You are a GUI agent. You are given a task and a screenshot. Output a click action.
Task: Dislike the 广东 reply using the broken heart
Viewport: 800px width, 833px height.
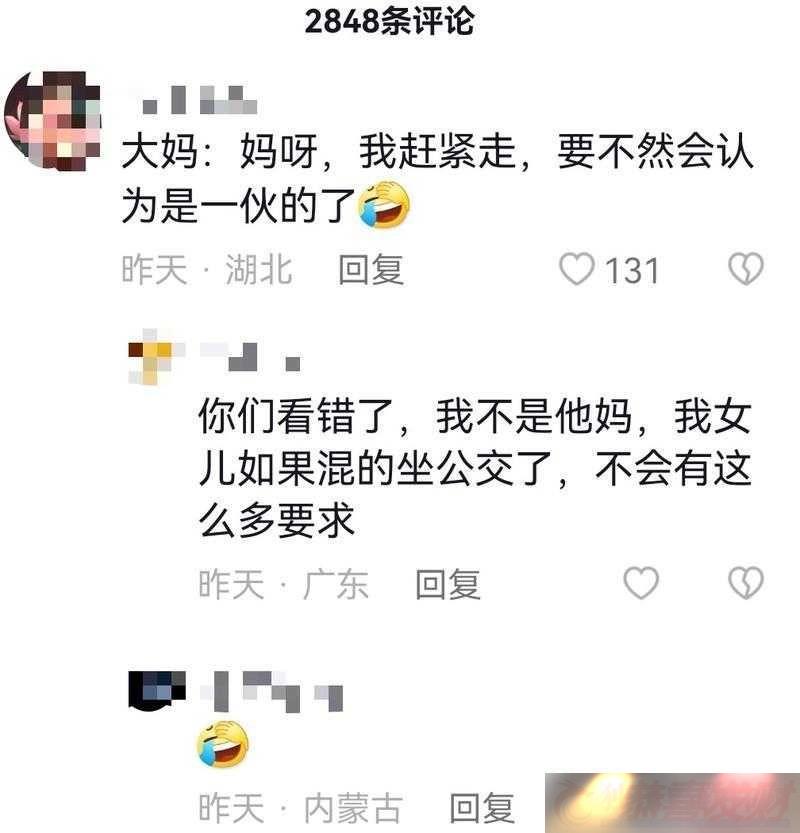coord(745,583)
